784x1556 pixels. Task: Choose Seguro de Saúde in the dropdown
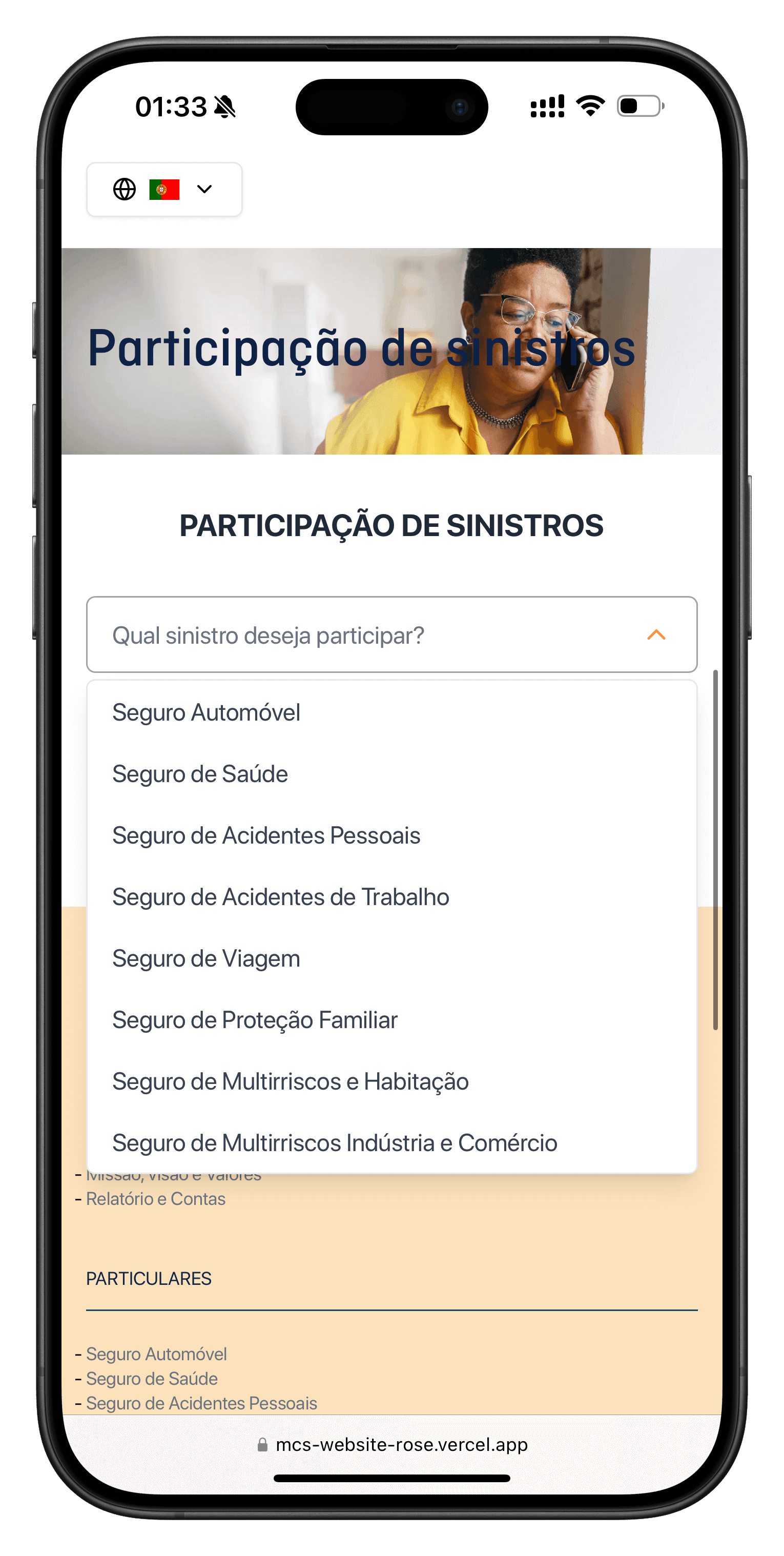point(391,774)
